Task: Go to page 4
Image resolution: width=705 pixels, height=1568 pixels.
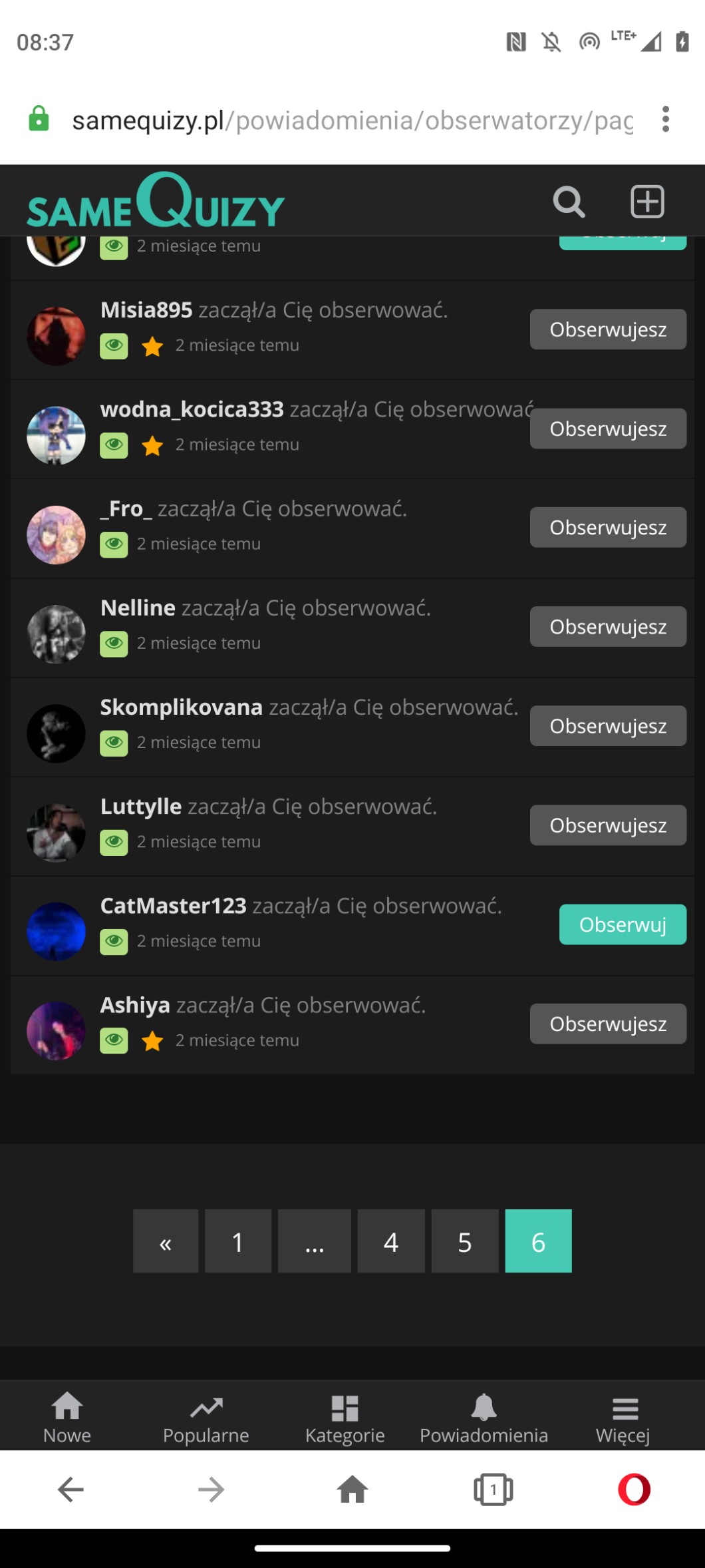Action: (391, 1241)
